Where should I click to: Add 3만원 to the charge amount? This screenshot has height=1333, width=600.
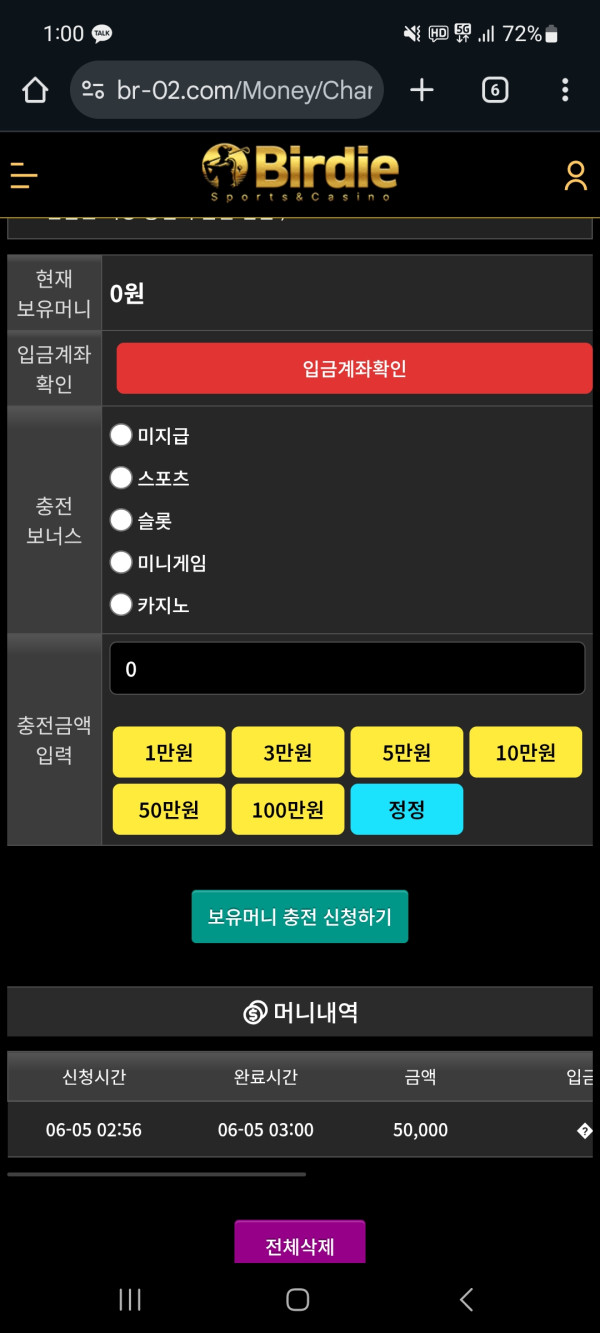point(287,753)
